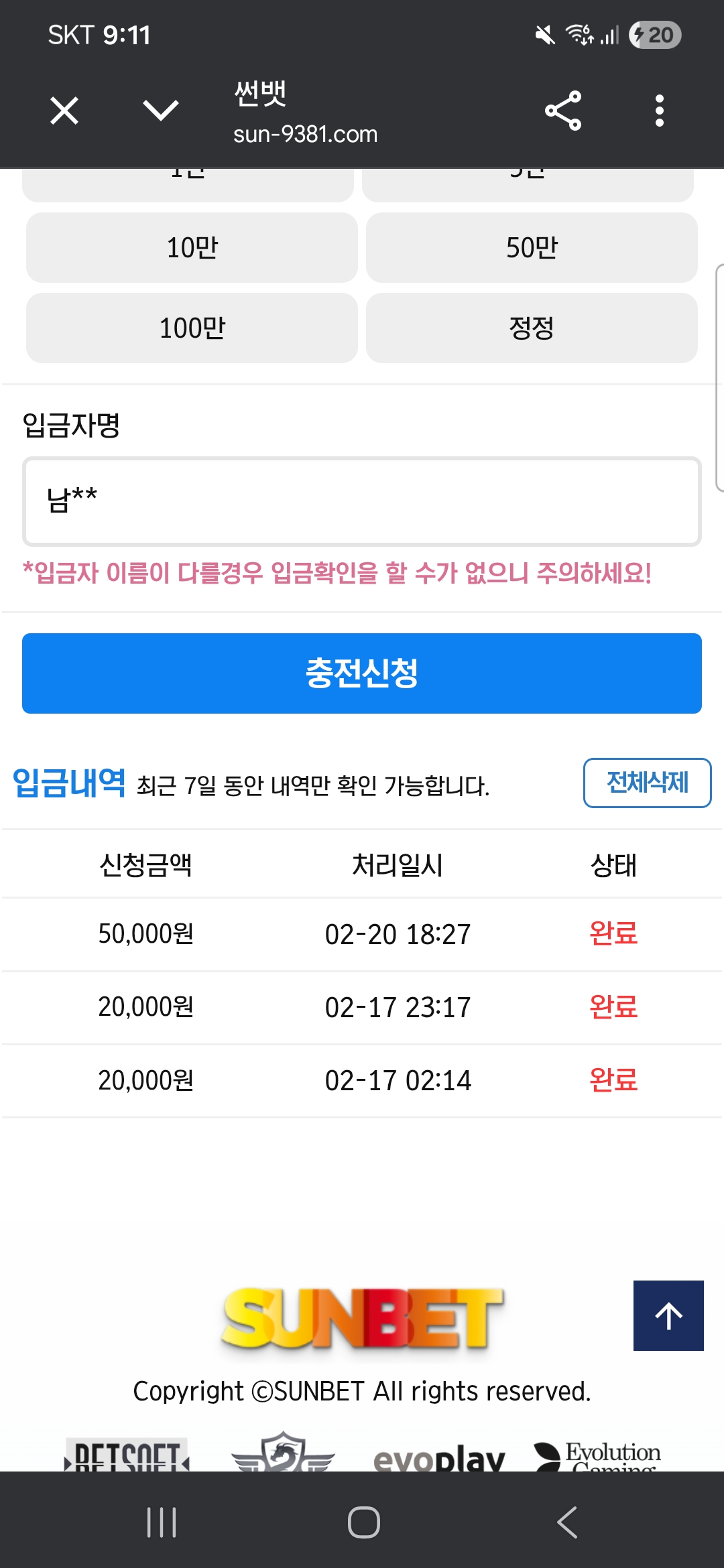Submit the 충전신청 request

tap(362, 673)
